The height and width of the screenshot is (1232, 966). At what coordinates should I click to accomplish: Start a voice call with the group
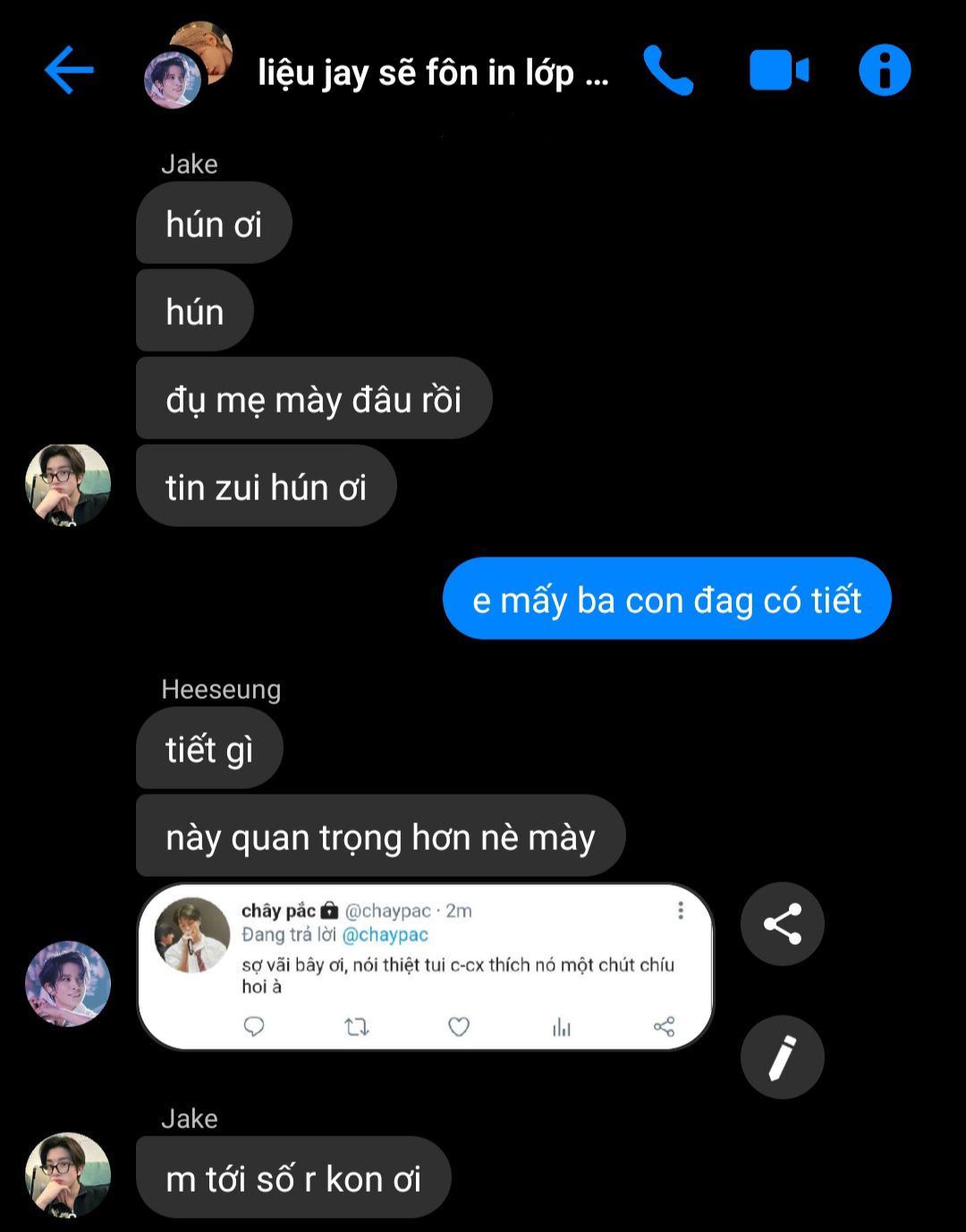668,71
